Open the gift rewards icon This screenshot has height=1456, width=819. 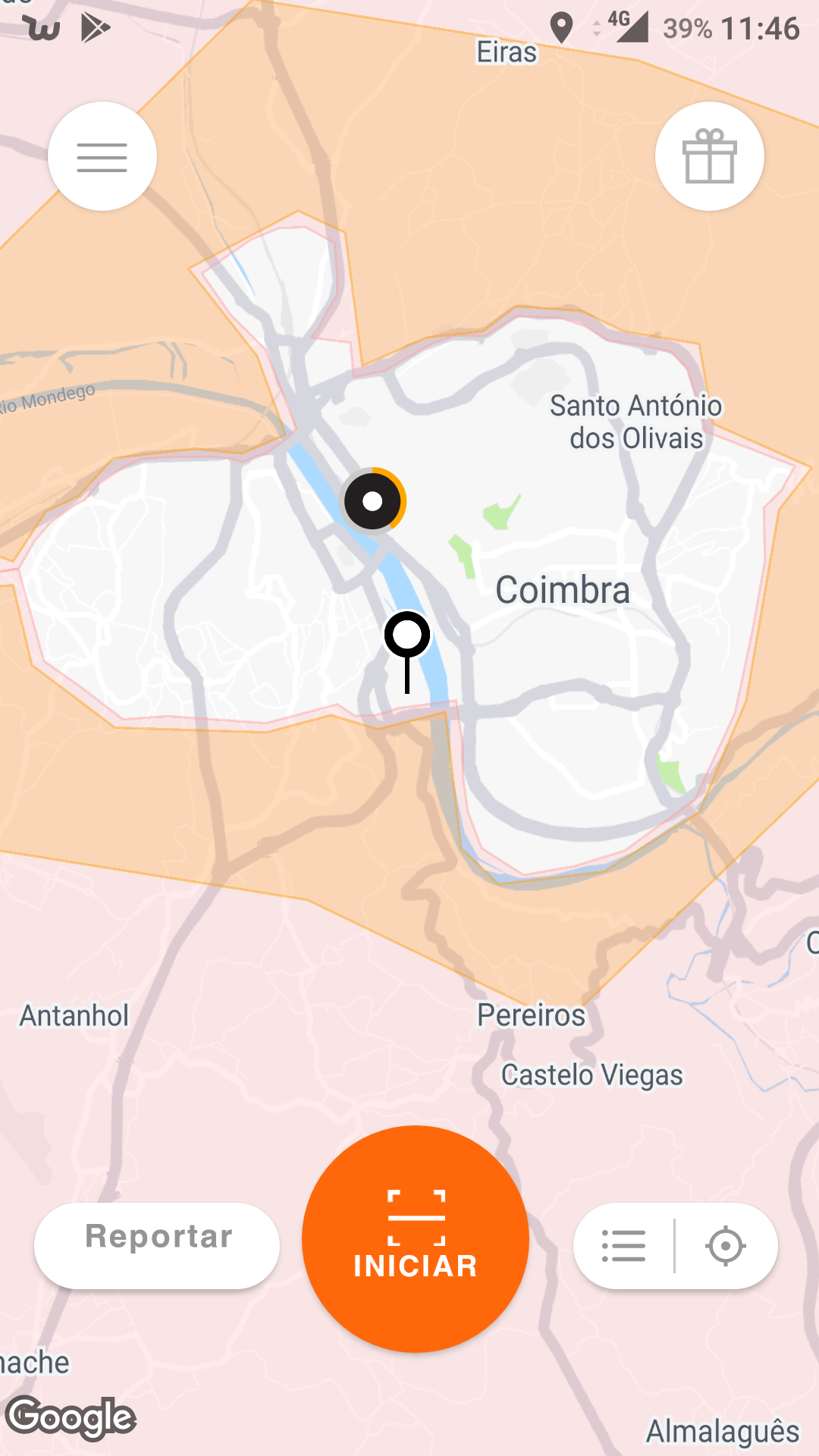point(709,157)
